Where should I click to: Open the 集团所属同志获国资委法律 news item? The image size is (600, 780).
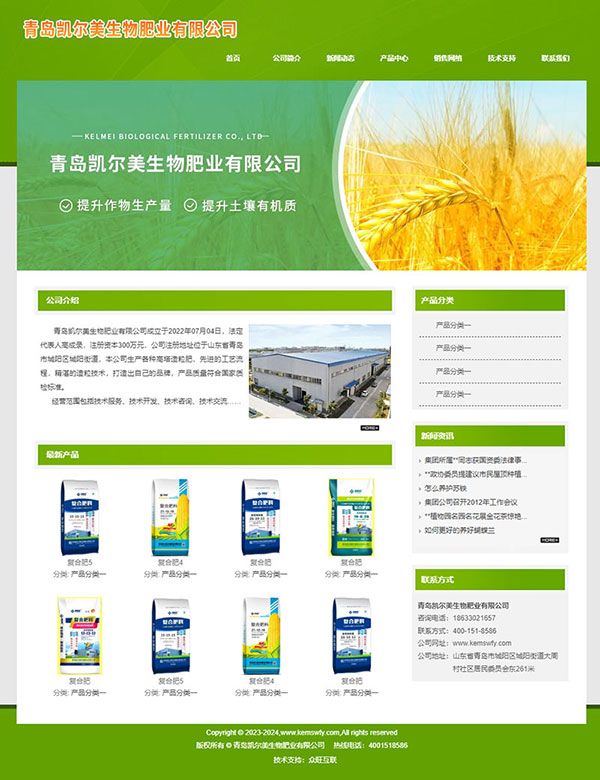coord(475,460)
